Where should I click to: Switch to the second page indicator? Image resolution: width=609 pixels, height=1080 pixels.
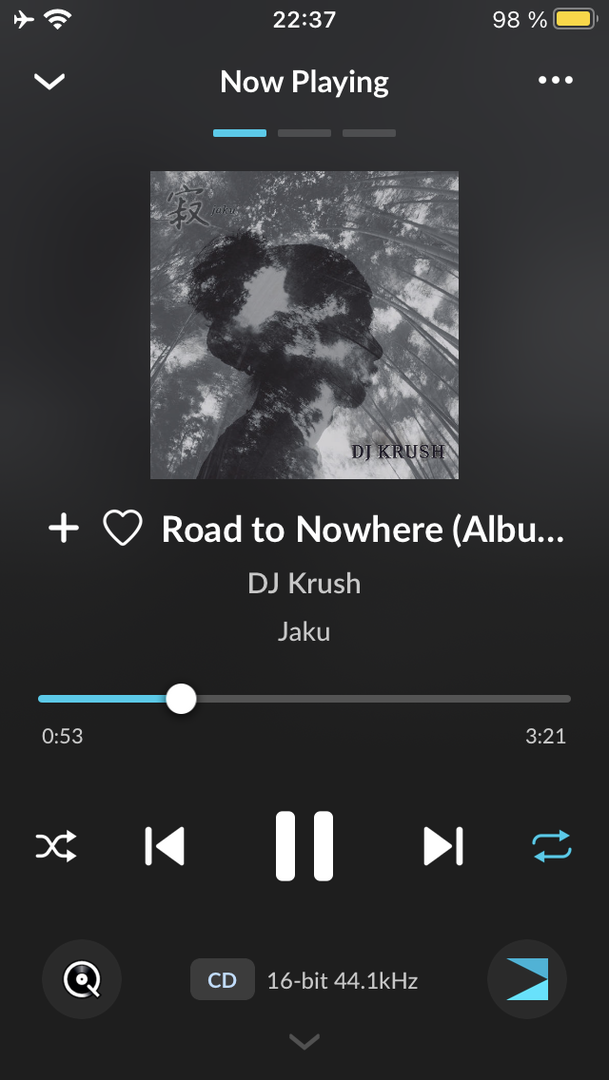[304, 133]
